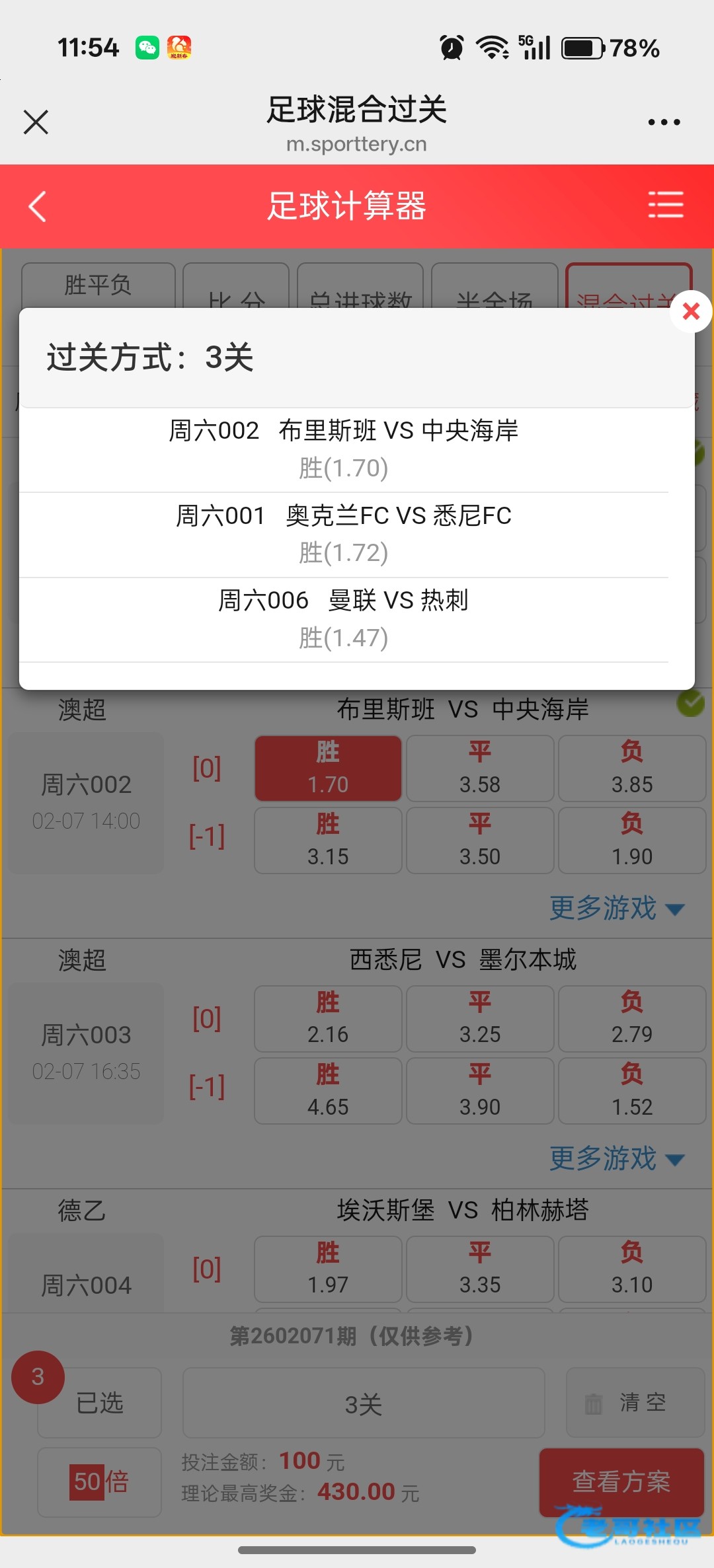Open the 已选 selected bets list

(x=99, y=1403)
